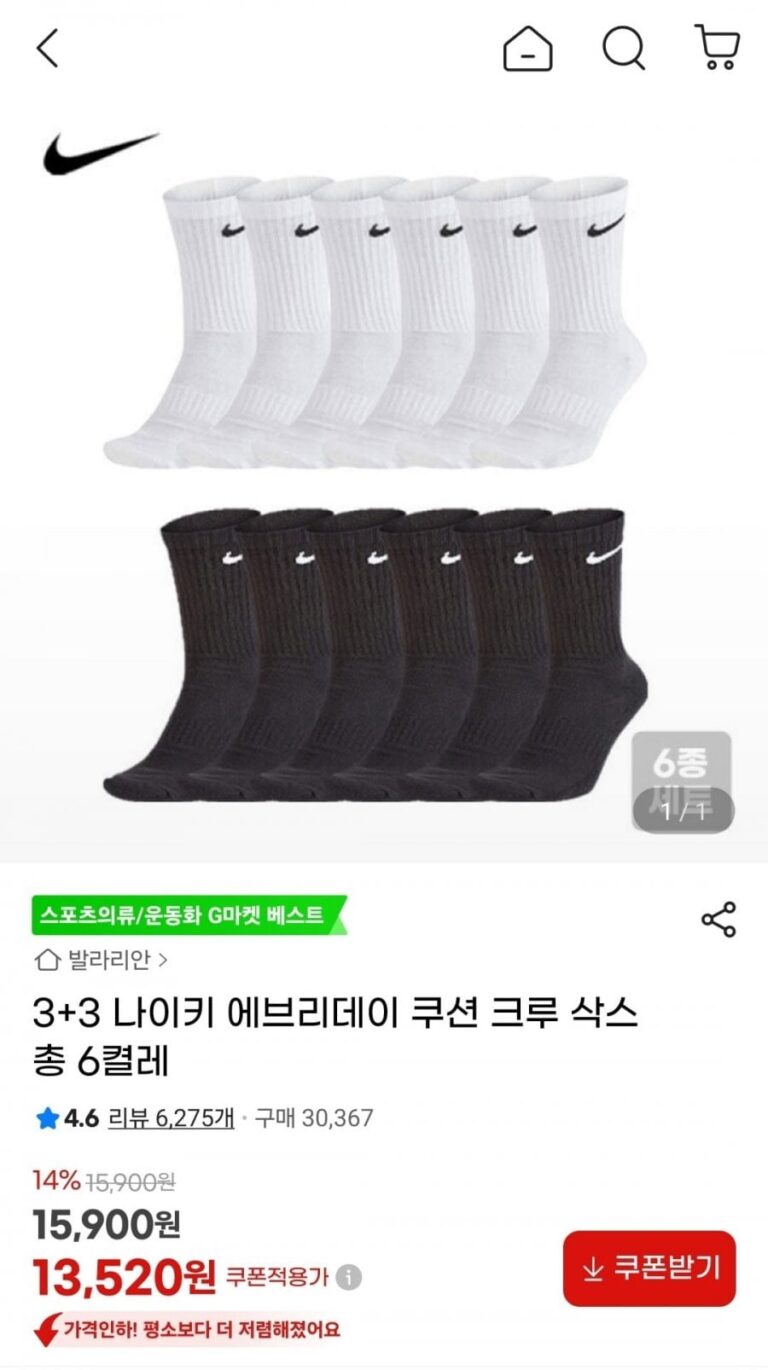Show coupon price info next to 쿠폰적용가

[349, 1277]
